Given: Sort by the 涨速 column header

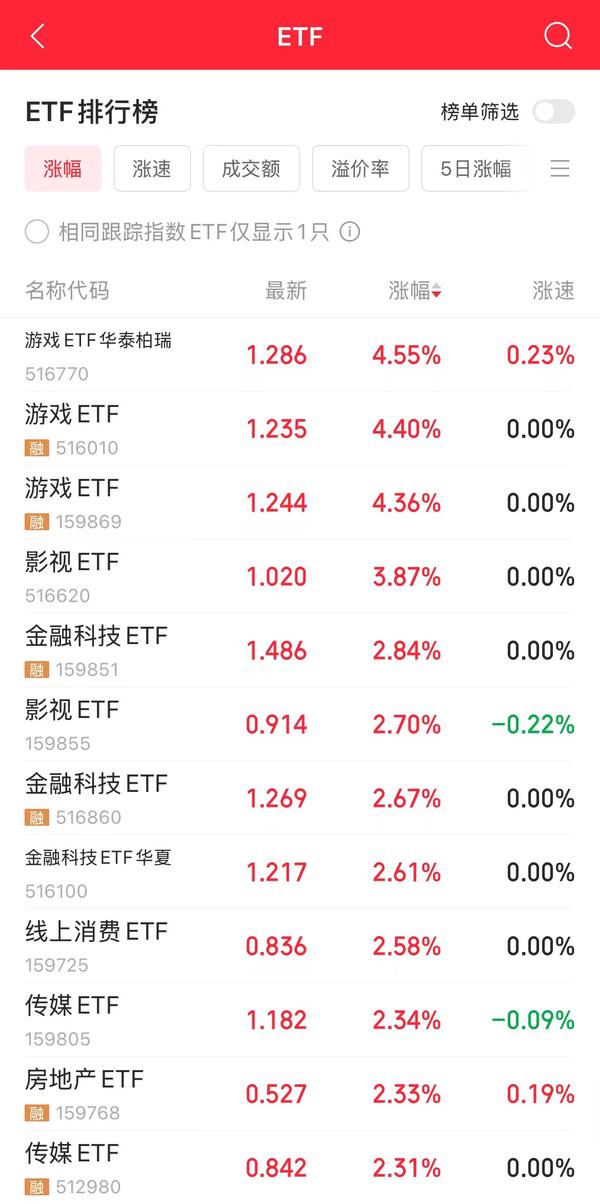Looking at the screenshot, I should (554, 291).
